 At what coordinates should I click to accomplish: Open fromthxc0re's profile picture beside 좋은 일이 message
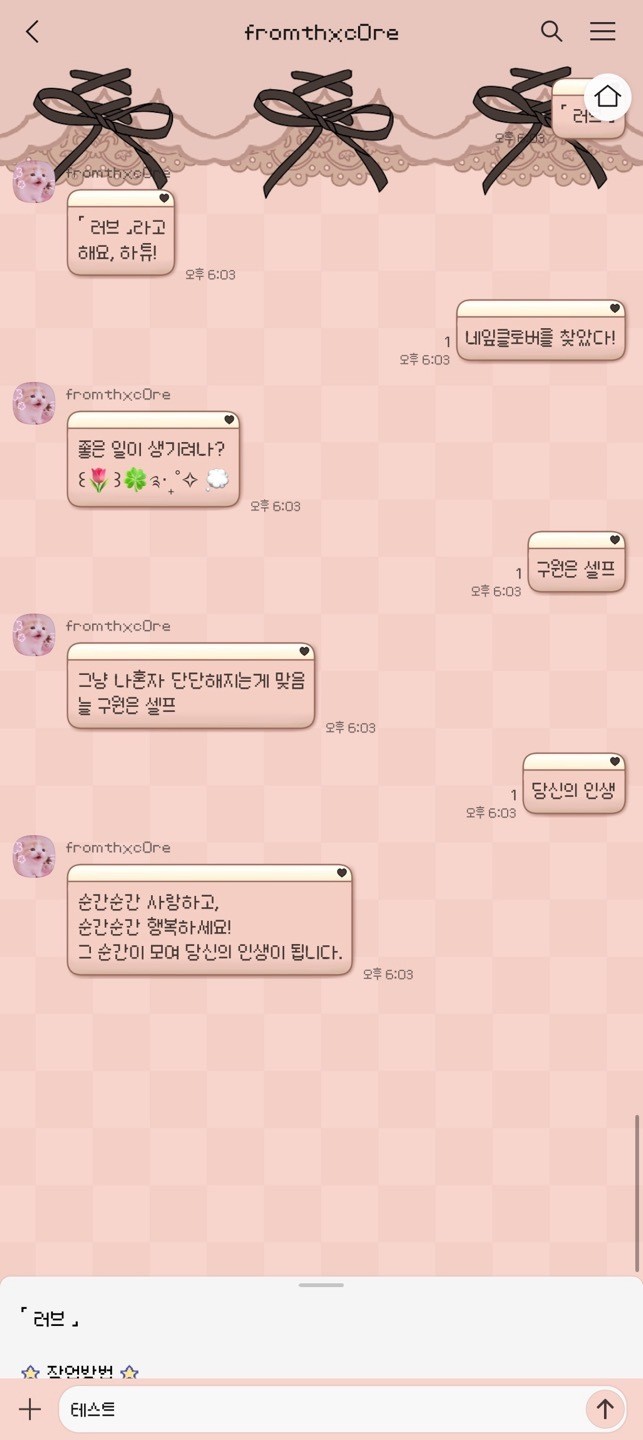coord(34,403)
